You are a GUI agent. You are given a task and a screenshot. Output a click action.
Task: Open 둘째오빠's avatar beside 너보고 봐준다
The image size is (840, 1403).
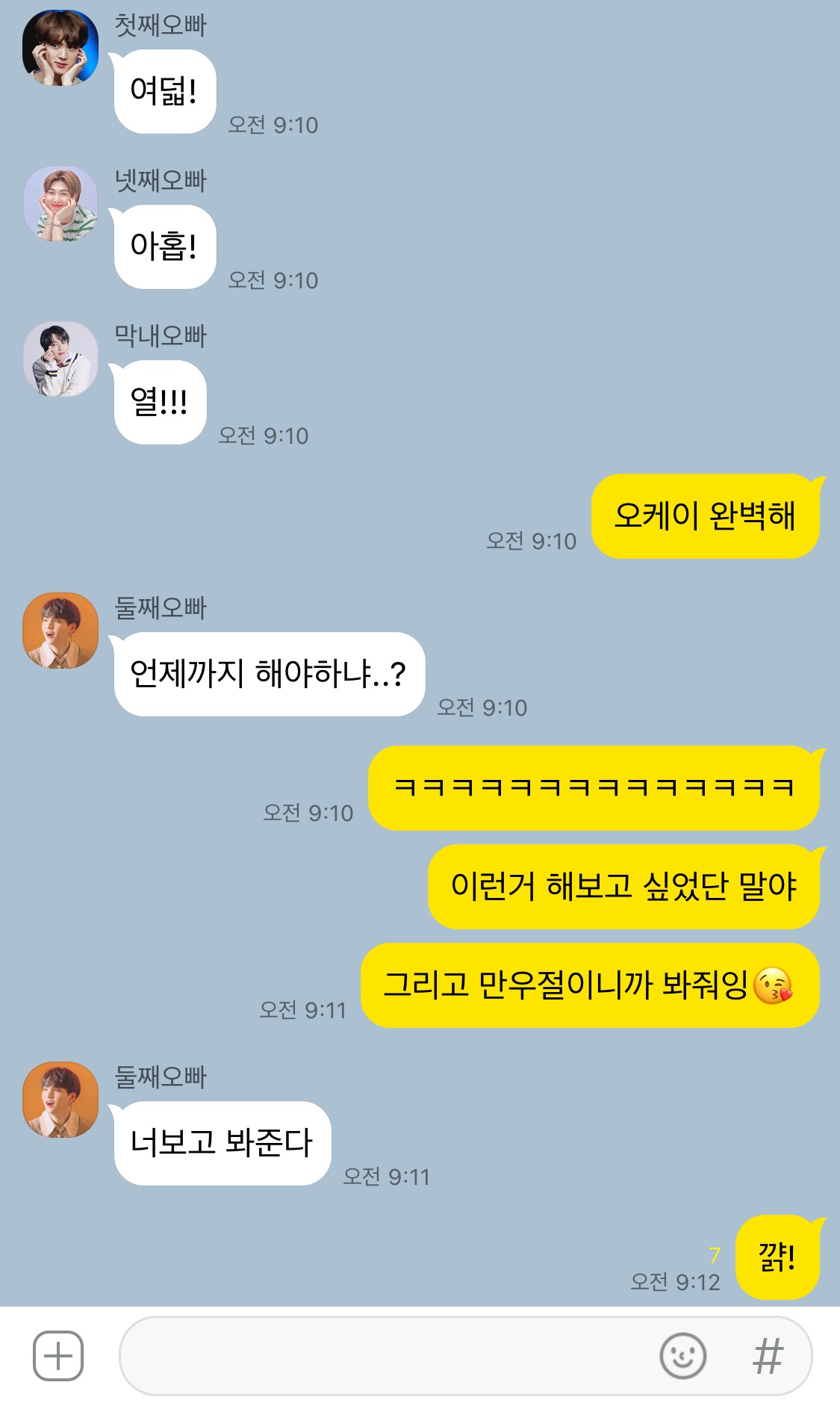(x=60, y=1100)
